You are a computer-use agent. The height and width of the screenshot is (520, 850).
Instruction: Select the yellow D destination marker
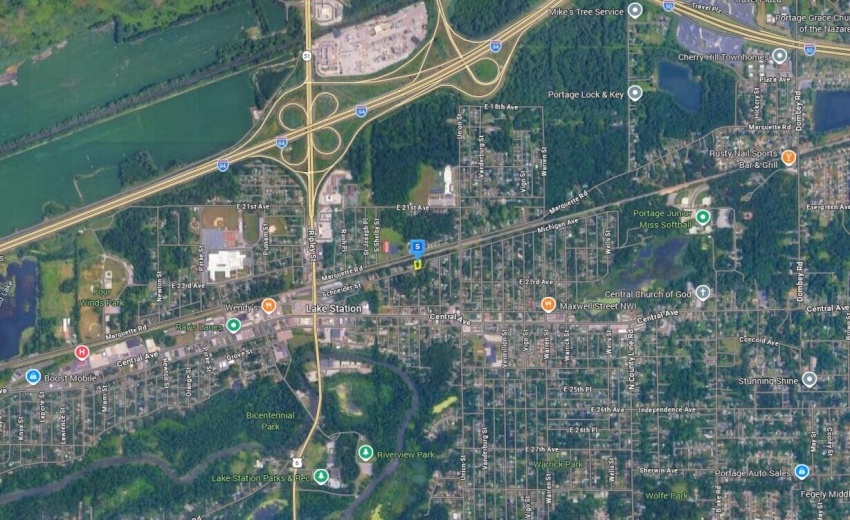[x=418, y=264]
